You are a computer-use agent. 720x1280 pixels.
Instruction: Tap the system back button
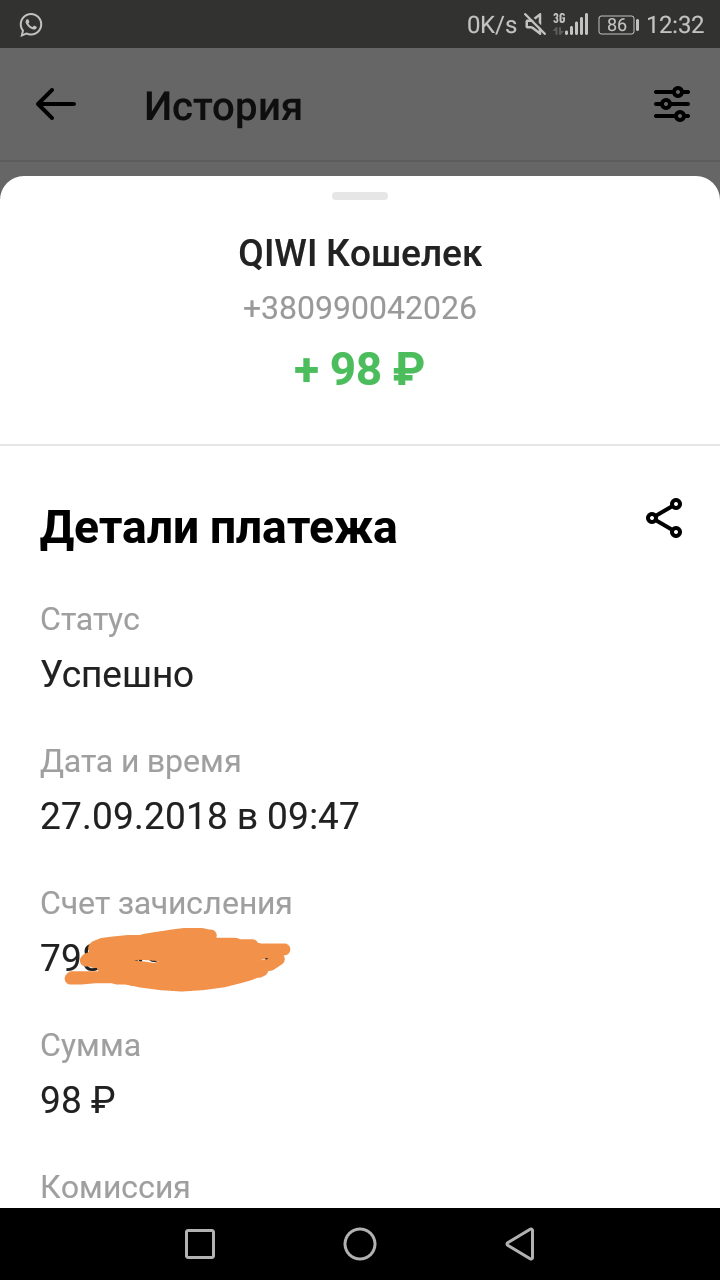(520, 1244)
